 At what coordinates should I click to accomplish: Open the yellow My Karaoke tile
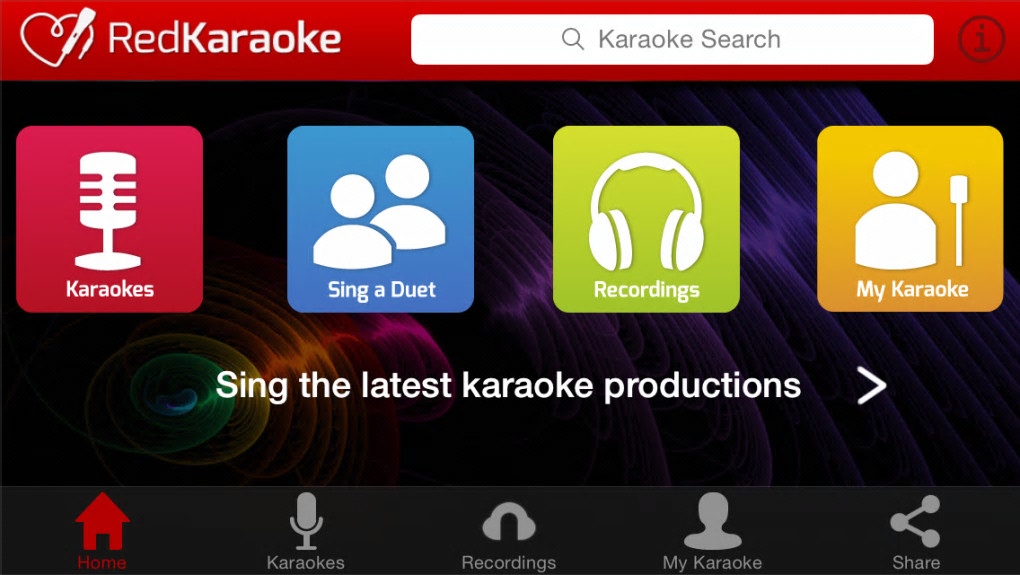910,219
